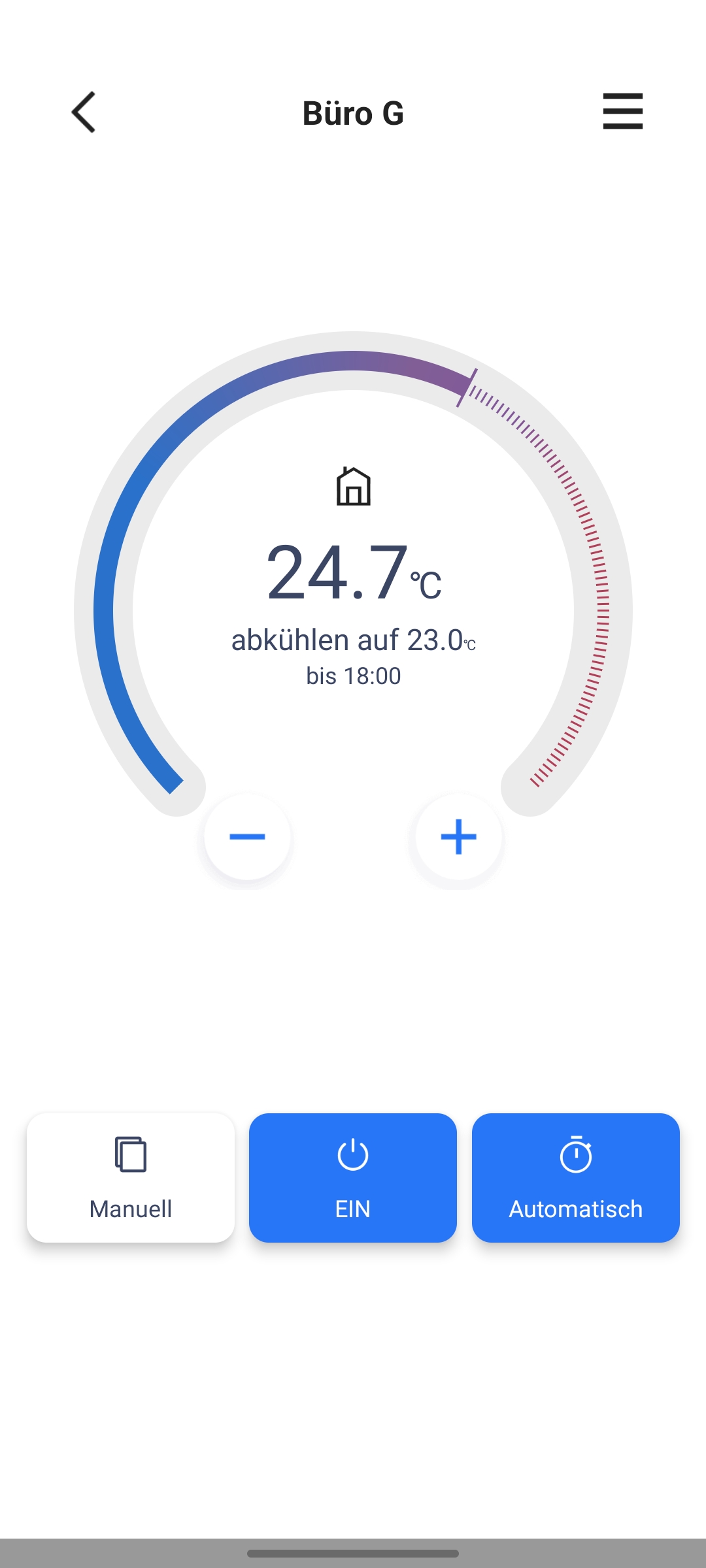Open the hamburger menu
Image resolution: width=706 pixels, height=1568 pixels.
[622, 111]
